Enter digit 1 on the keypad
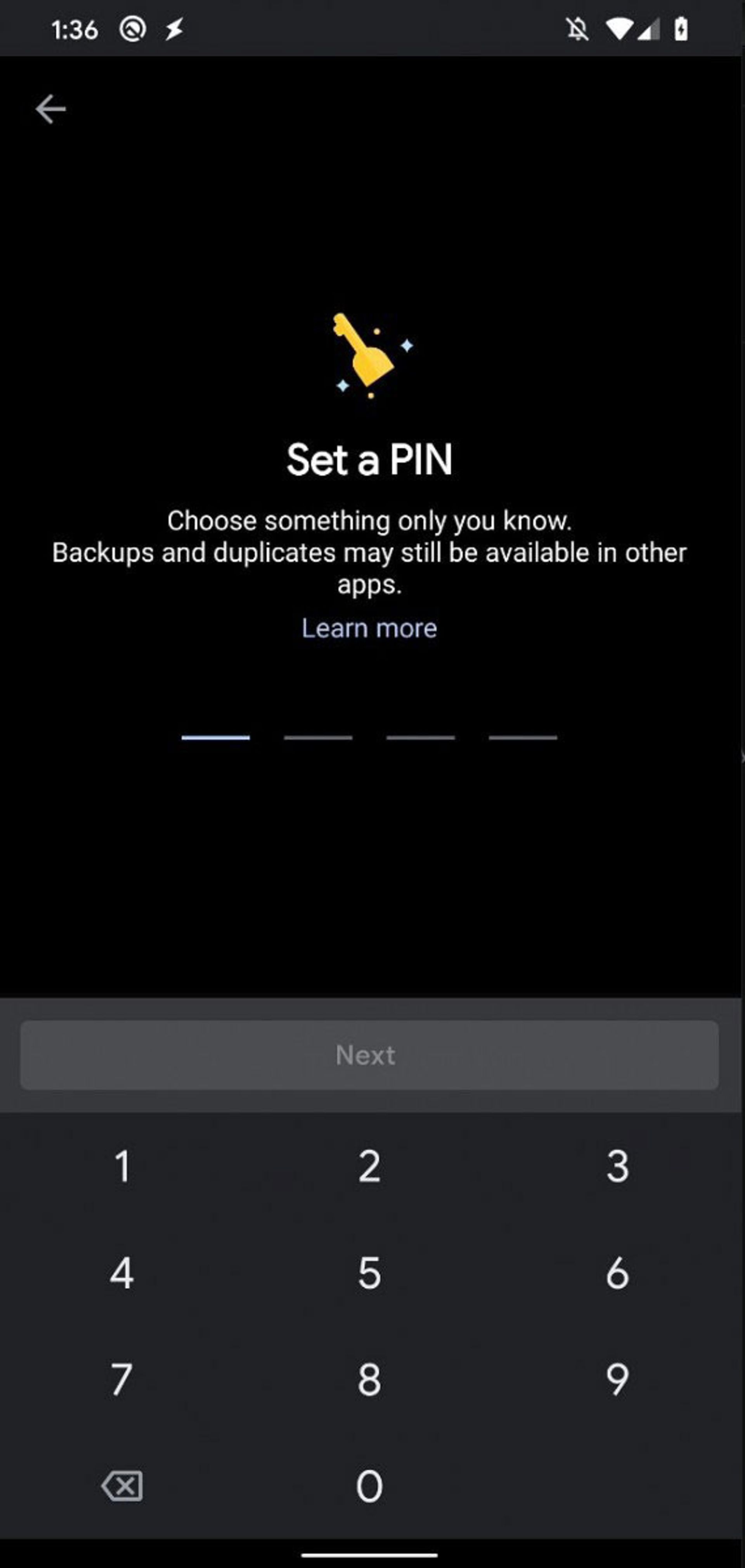745x1568 pixels. pos(122,1166)
